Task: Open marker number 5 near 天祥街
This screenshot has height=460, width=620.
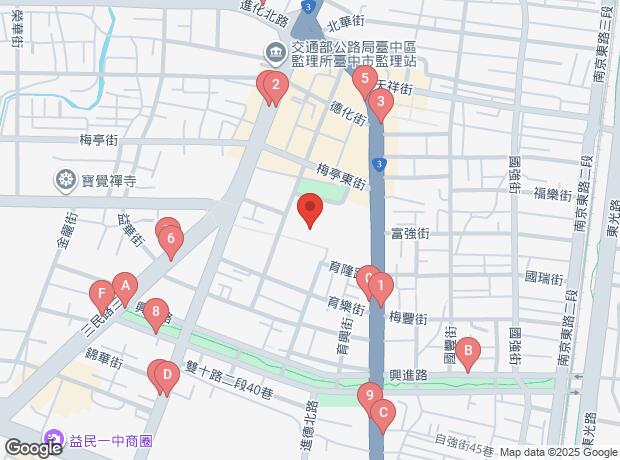Action: tap(365, 79)
